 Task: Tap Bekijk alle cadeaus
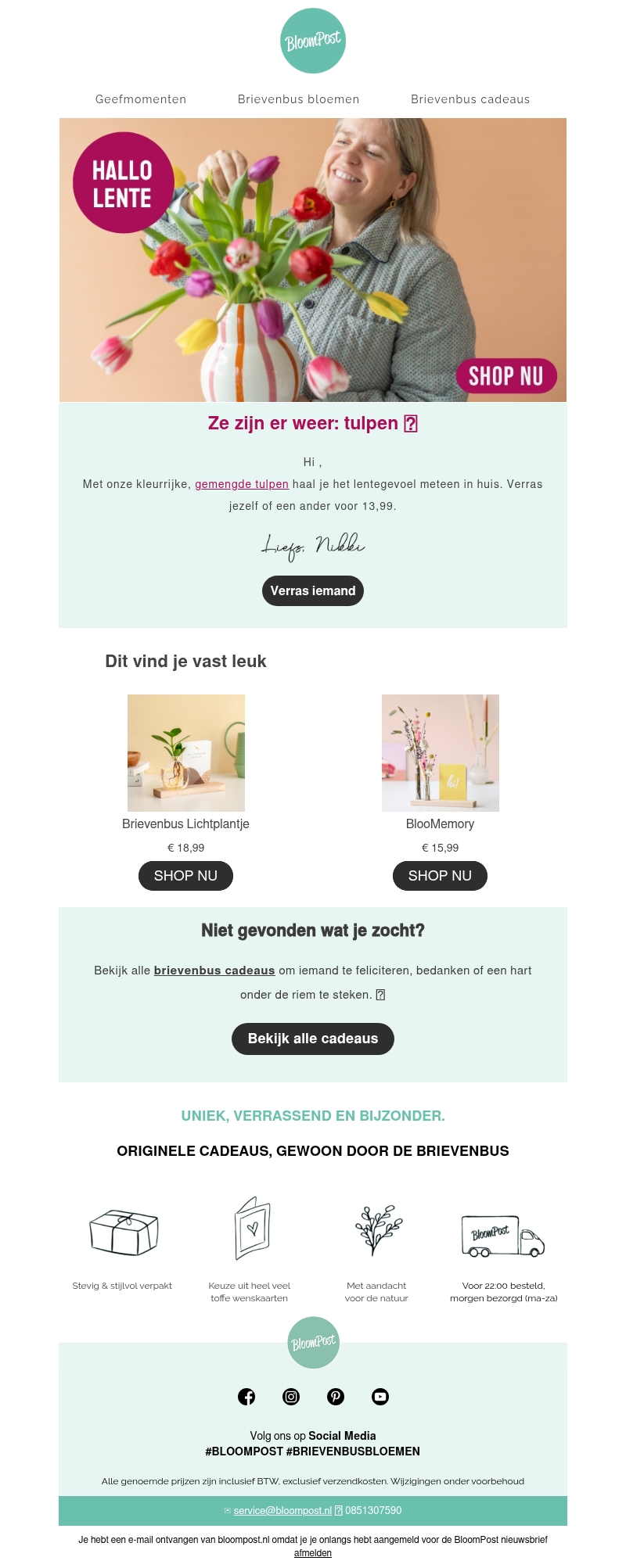tap(313, 1039)
